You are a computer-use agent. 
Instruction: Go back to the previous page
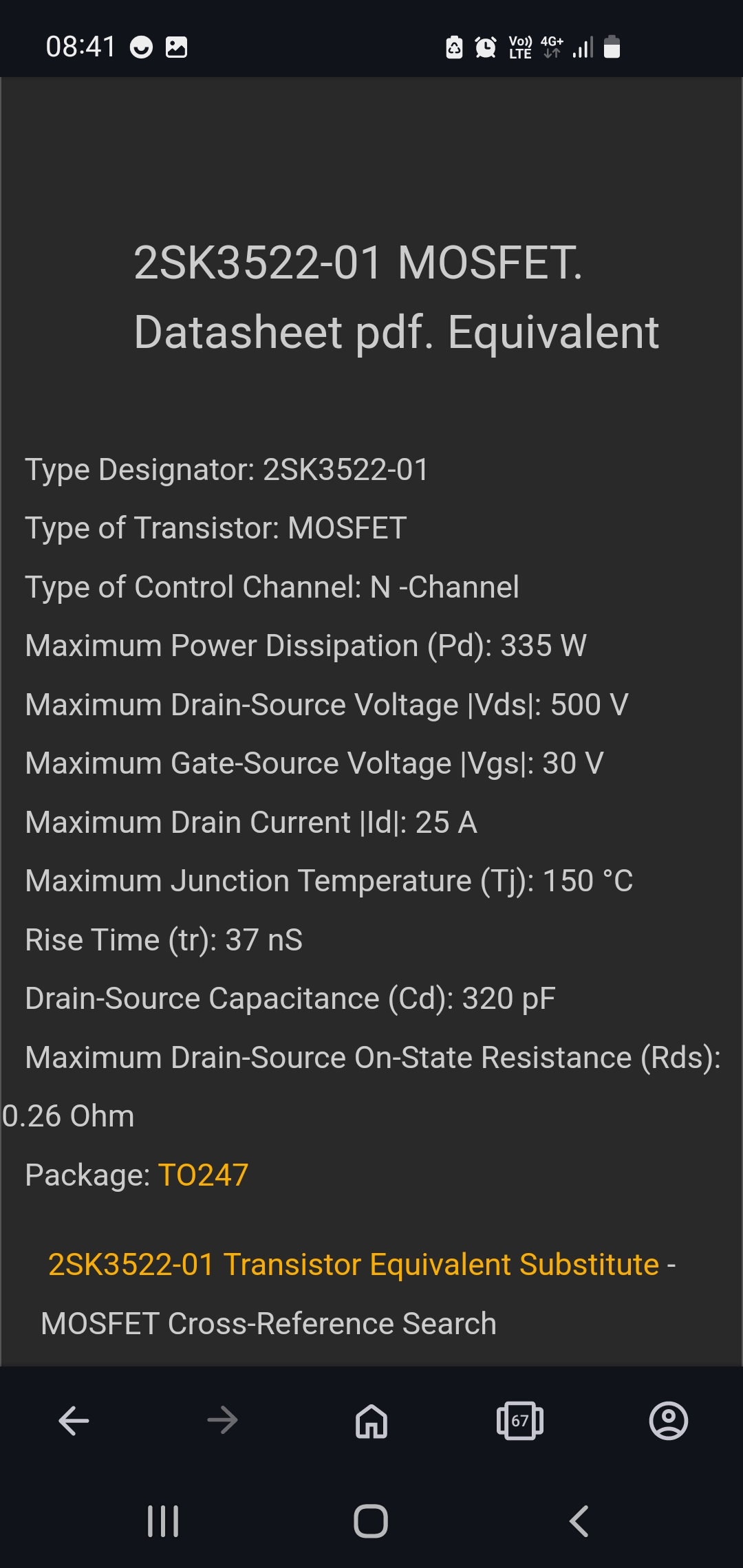(x=74, y=1421)
